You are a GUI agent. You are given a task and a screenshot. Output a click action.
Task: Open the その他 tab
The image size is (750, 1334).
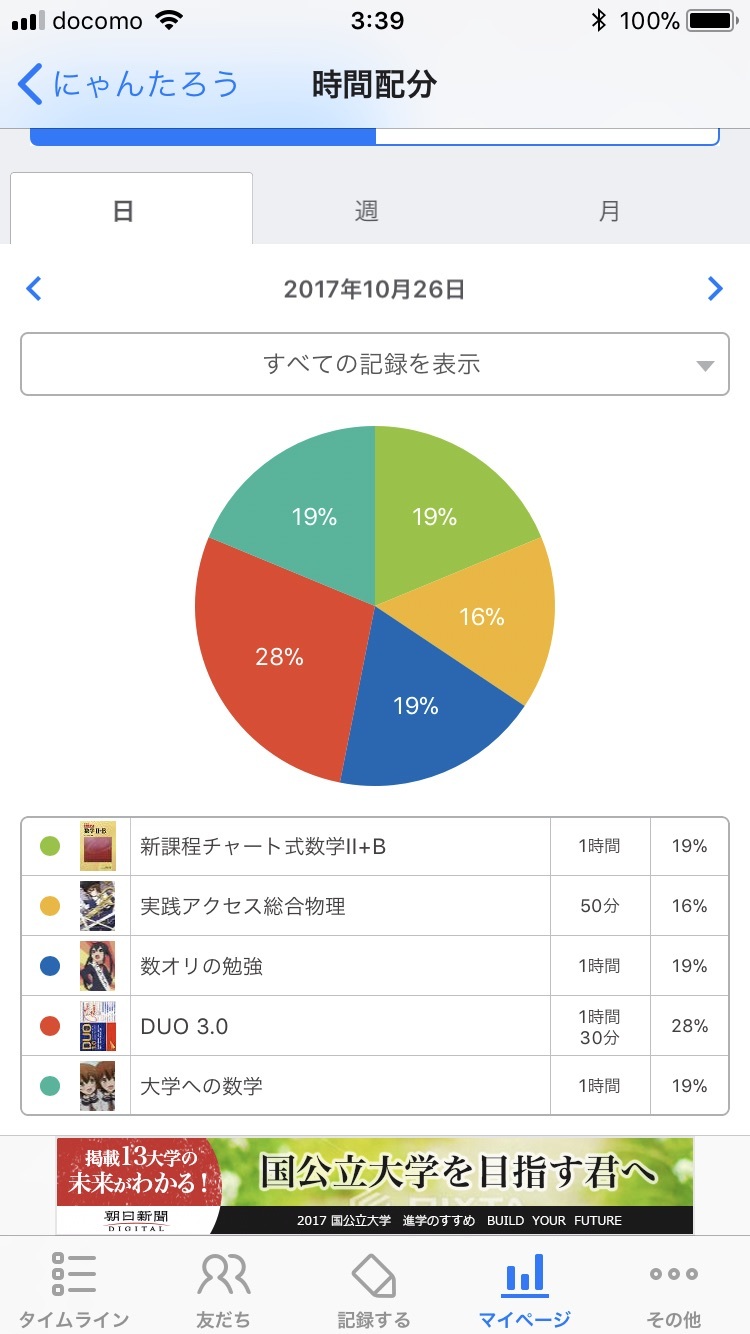coord(674,1289)
